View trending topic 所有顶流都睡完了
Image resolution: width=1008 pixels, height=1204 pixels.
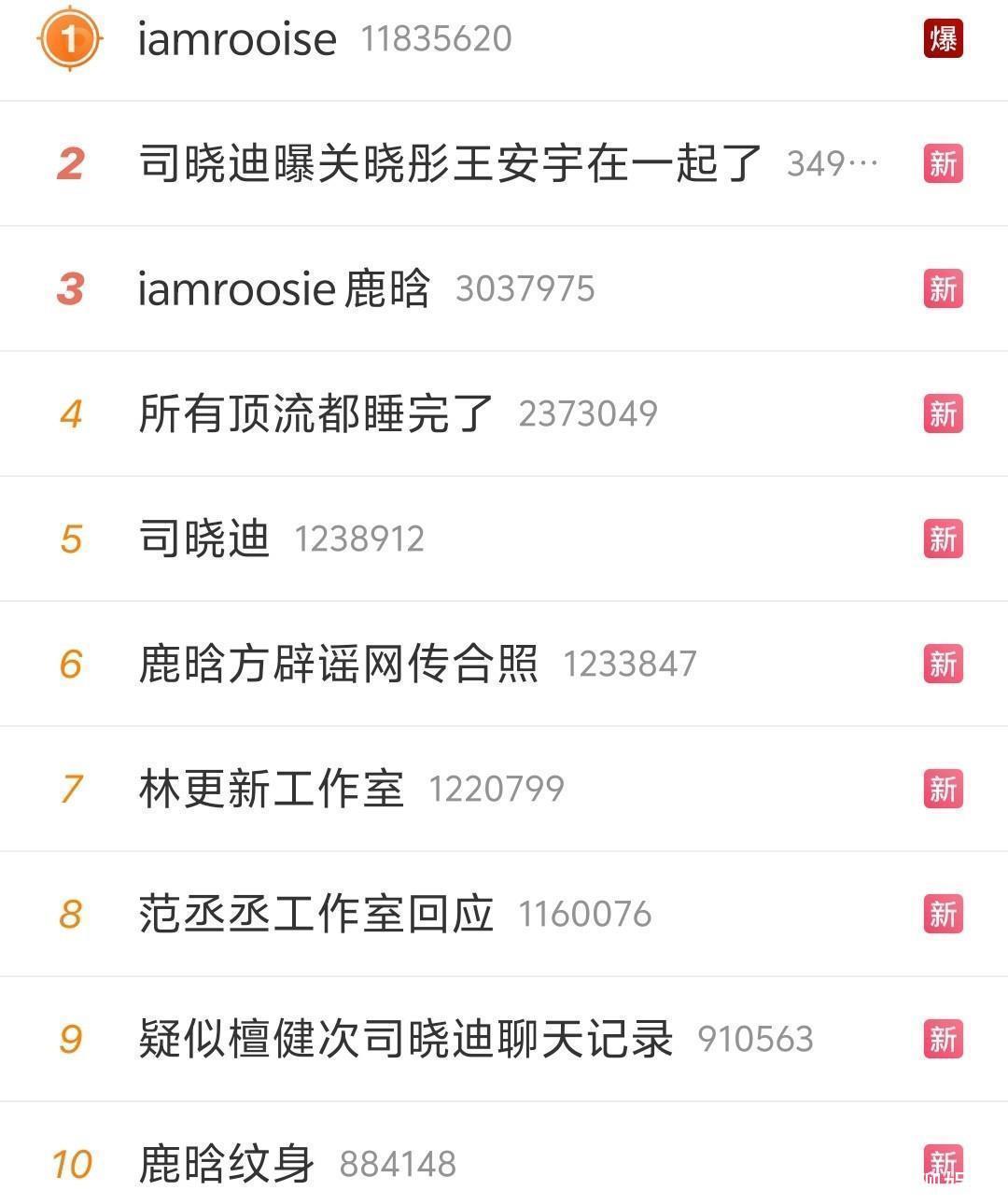click(x=315, y=413)
